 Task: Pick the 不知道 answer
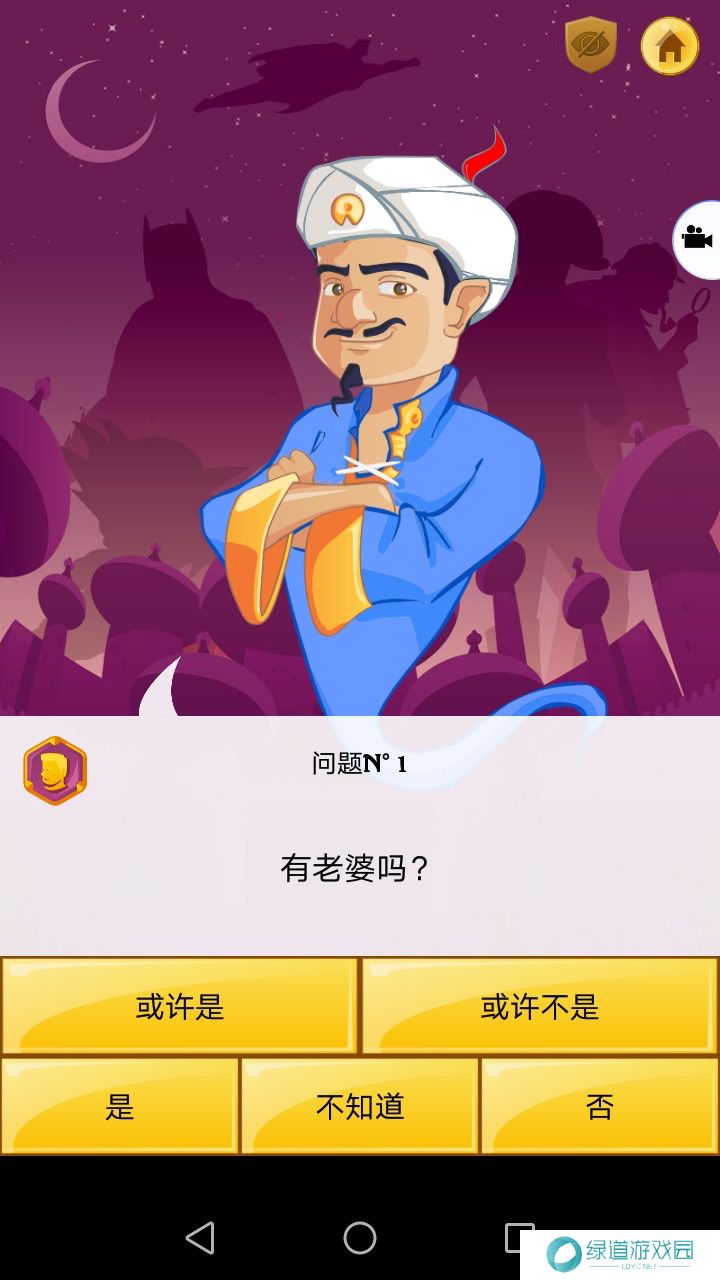pyautogui.click(x=360, y=1106)
